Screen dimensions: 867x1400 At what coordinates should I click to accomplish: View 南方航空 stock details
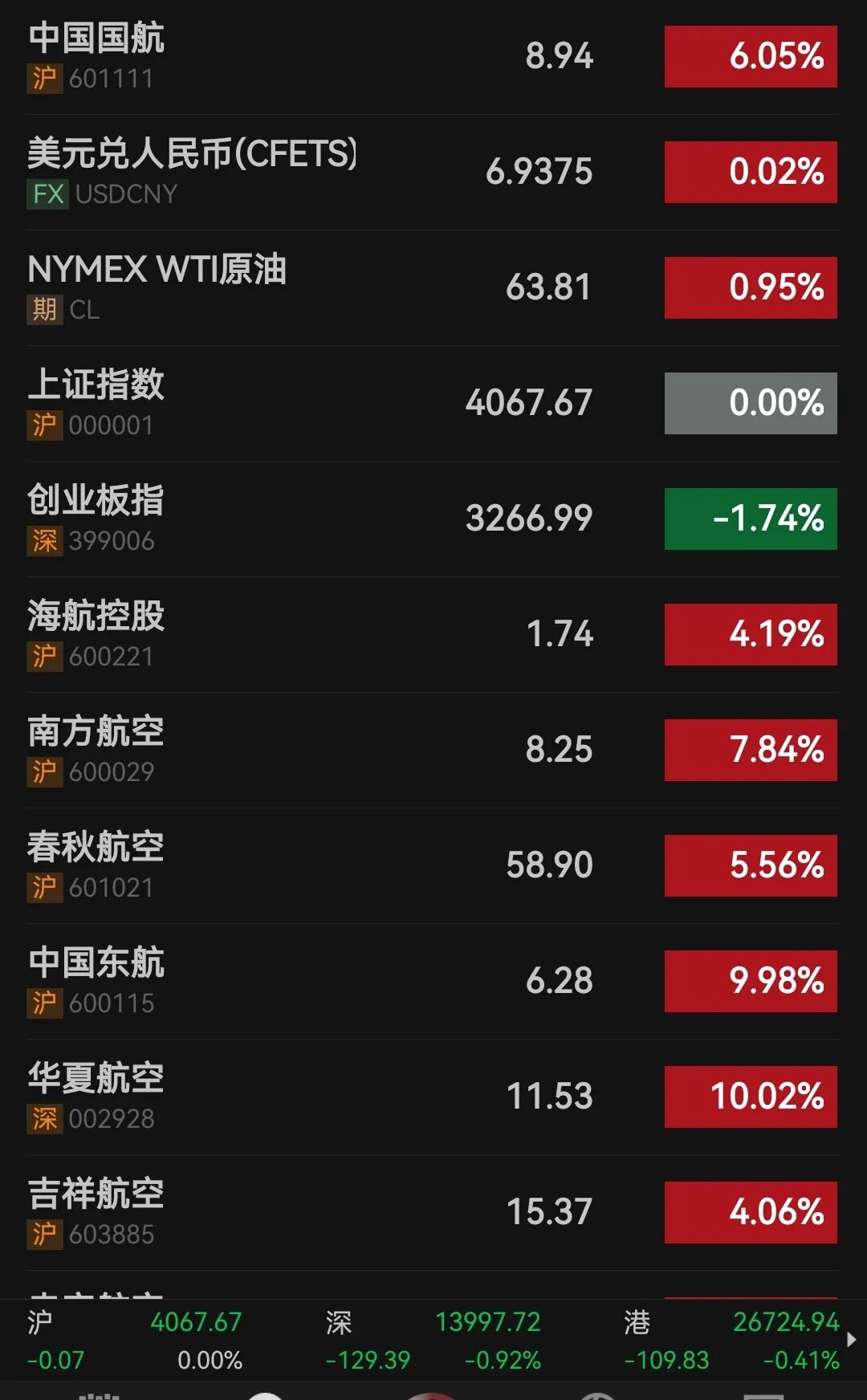pyautogui.click(x=321, y=750)
